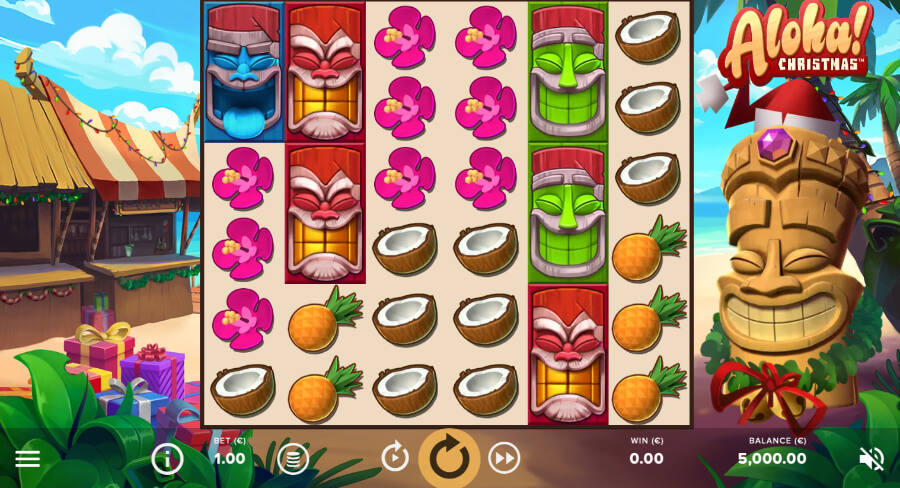Open the hamburger menu
The height and width of the screenshot is (488, 900).
point(28,459)
